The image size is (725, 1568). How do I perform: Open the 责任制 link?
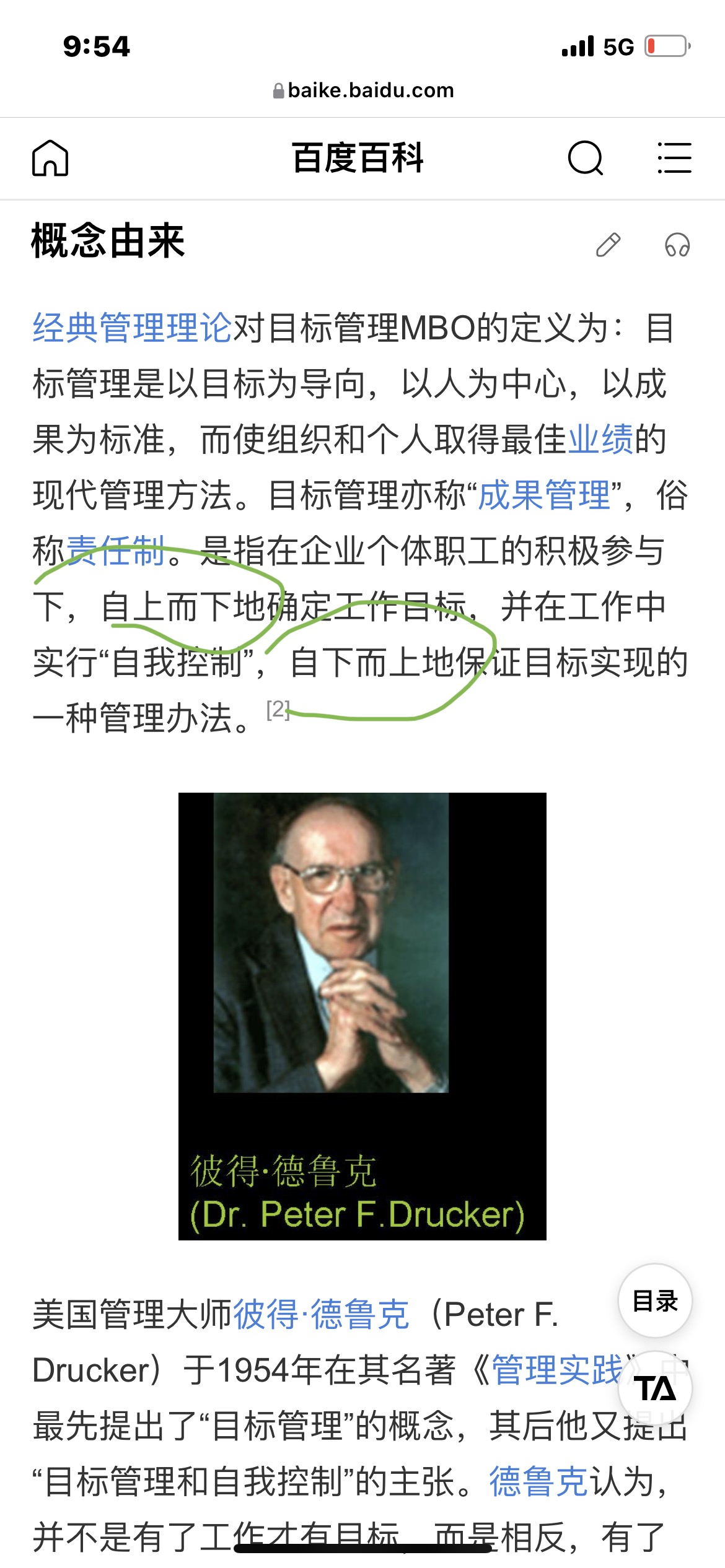116,551
